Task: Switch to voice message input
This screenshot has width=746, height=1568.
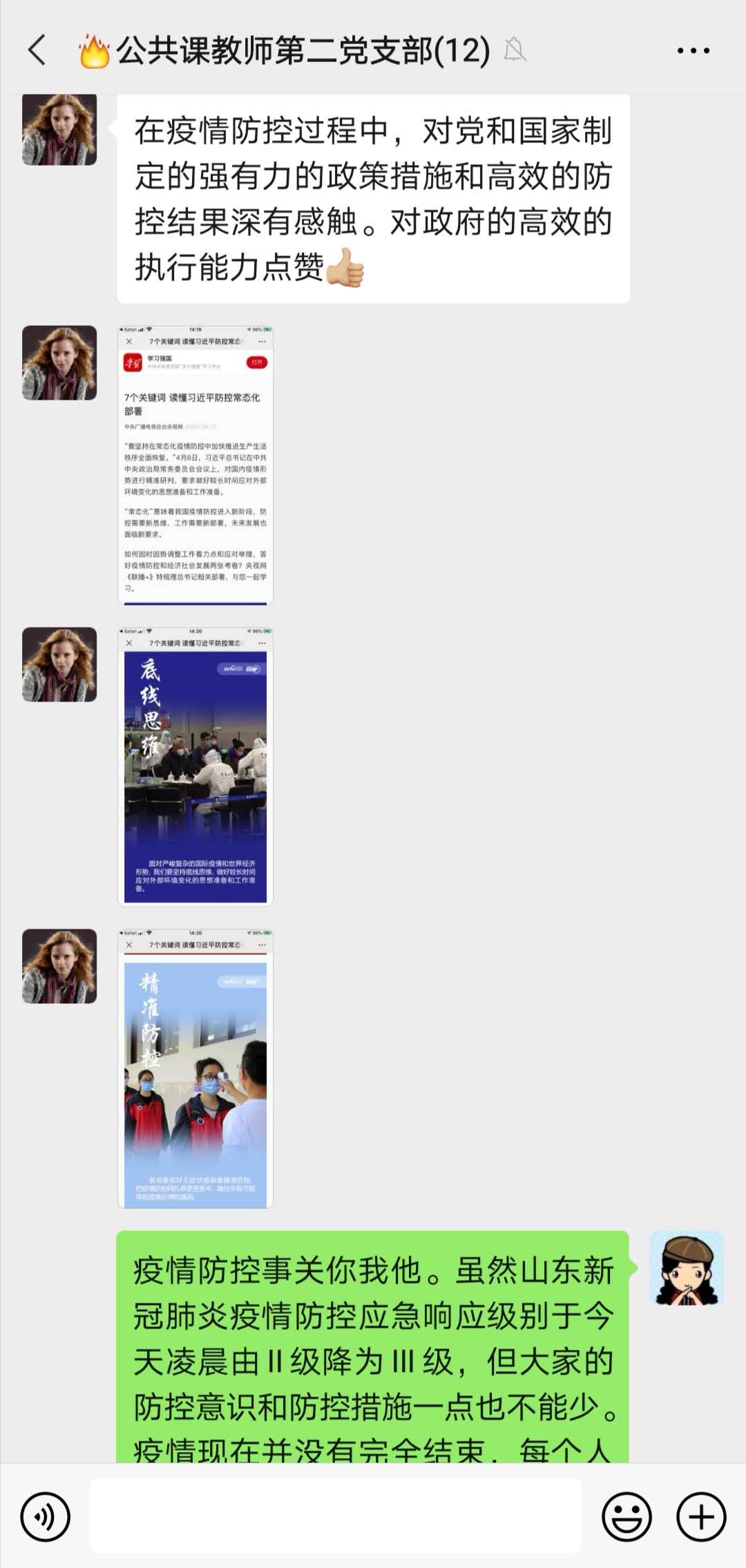Action: (46, 1516)
